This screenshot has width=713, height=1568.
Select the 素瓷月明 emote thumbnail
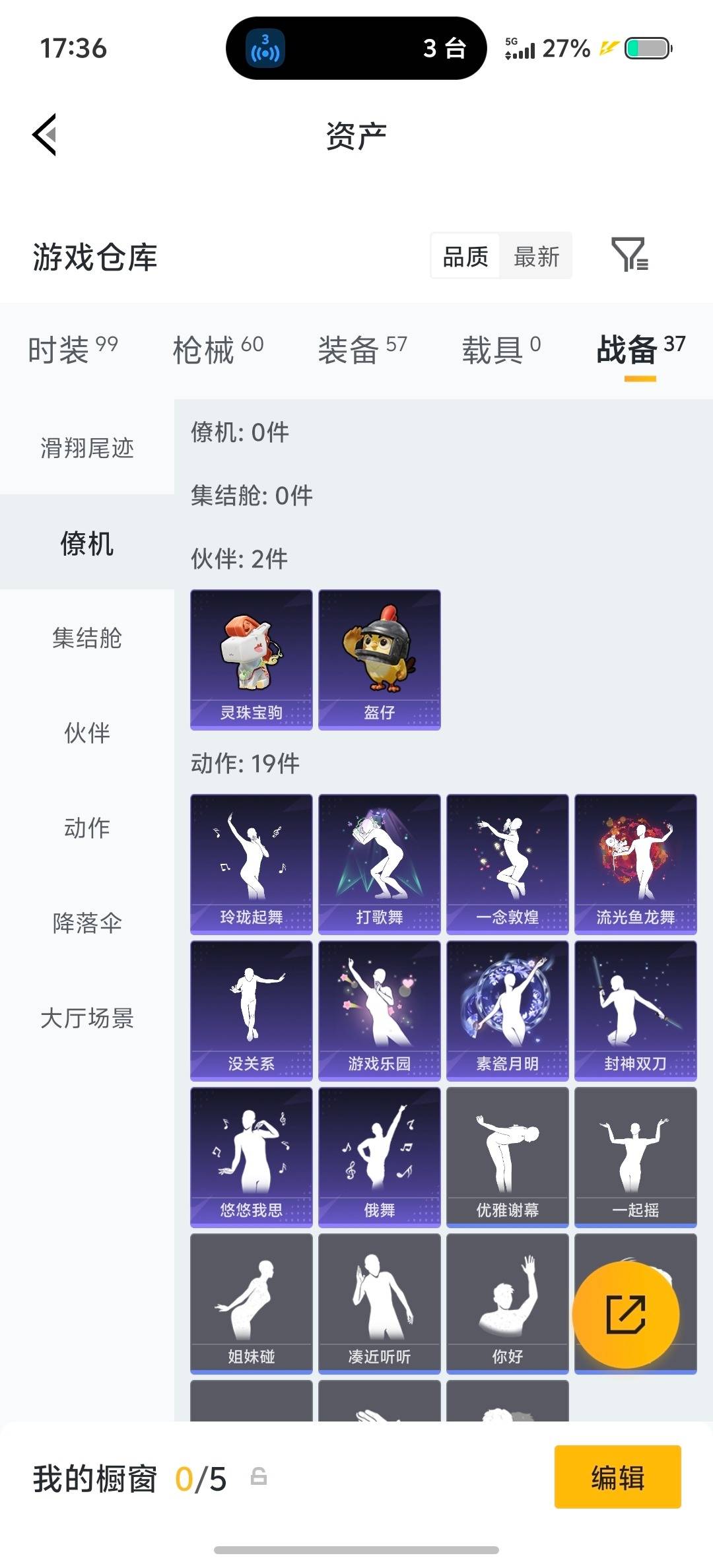click(506, 1006)
